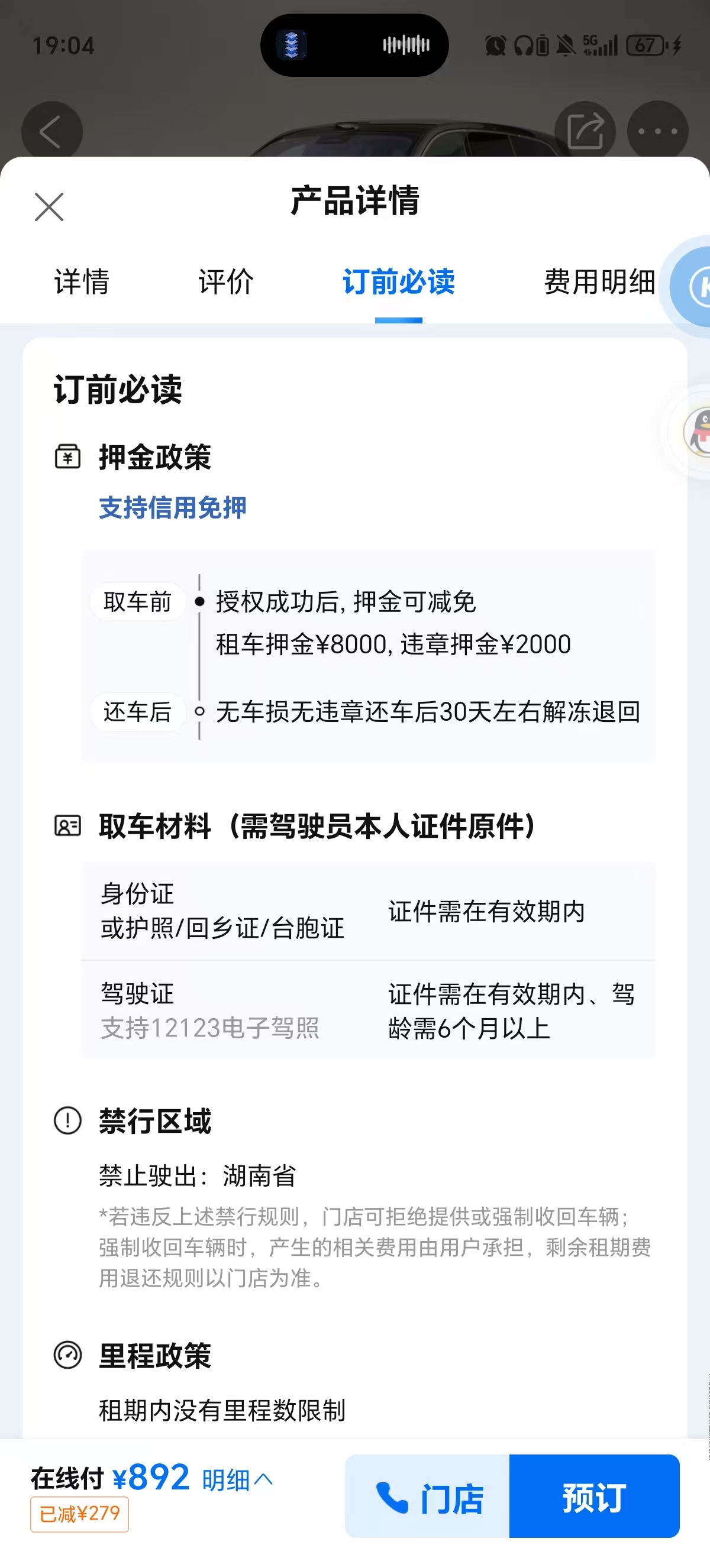The width and height of the screenshot is (710, 1568).
Task: Switch to the 详情 tab
Action: (x=82, y=282)
